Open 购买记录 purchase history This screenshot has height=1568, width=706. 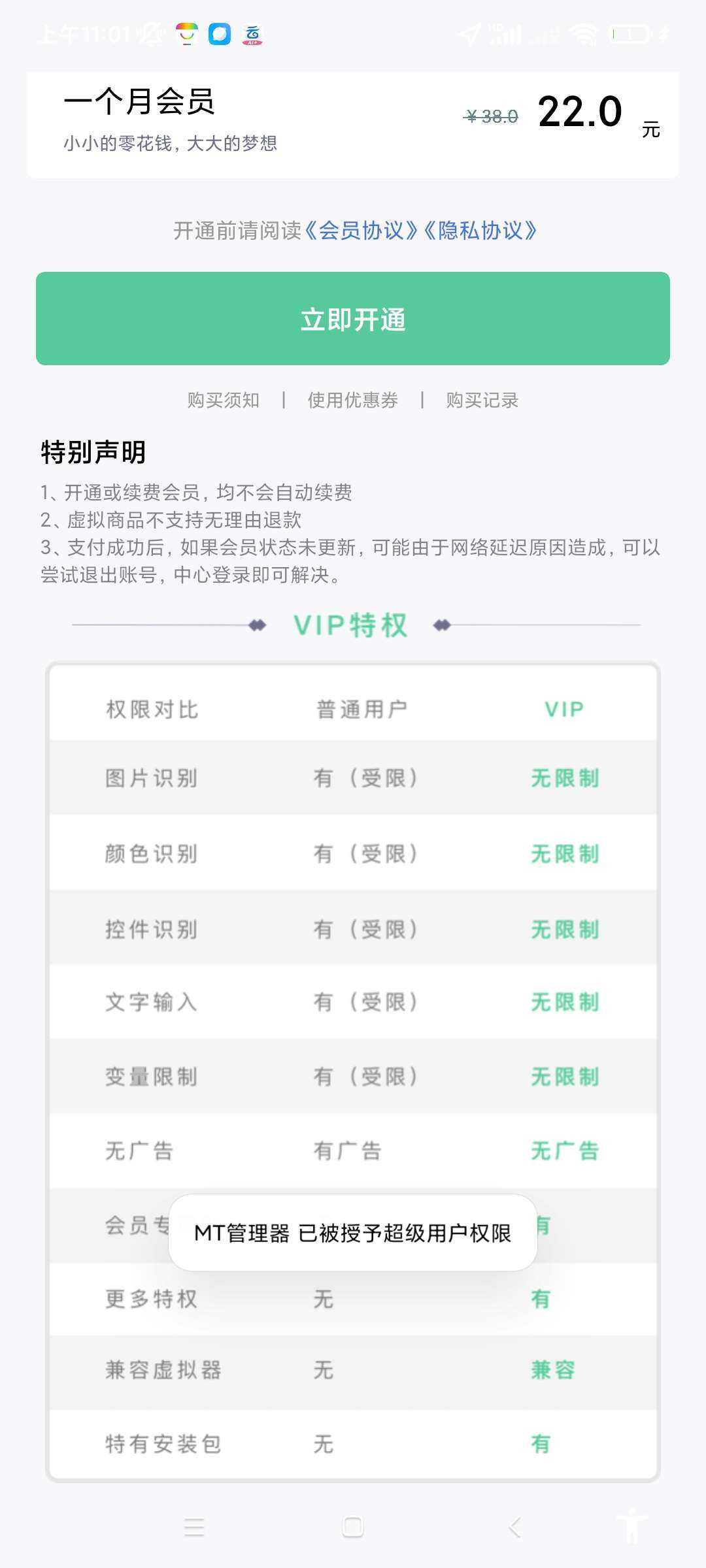[482, 400]
